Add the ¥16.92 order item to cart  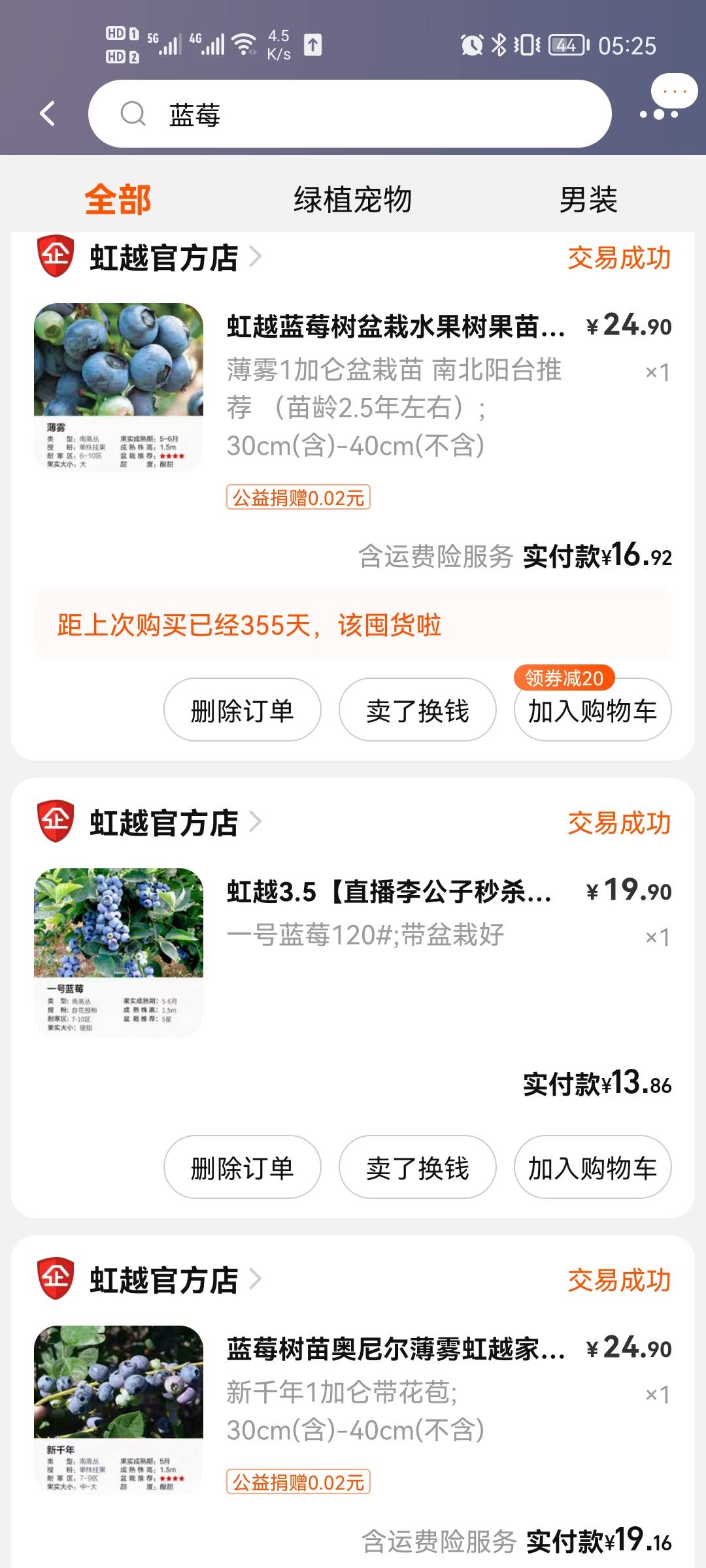pyautogui.click(x=592, y=710)
